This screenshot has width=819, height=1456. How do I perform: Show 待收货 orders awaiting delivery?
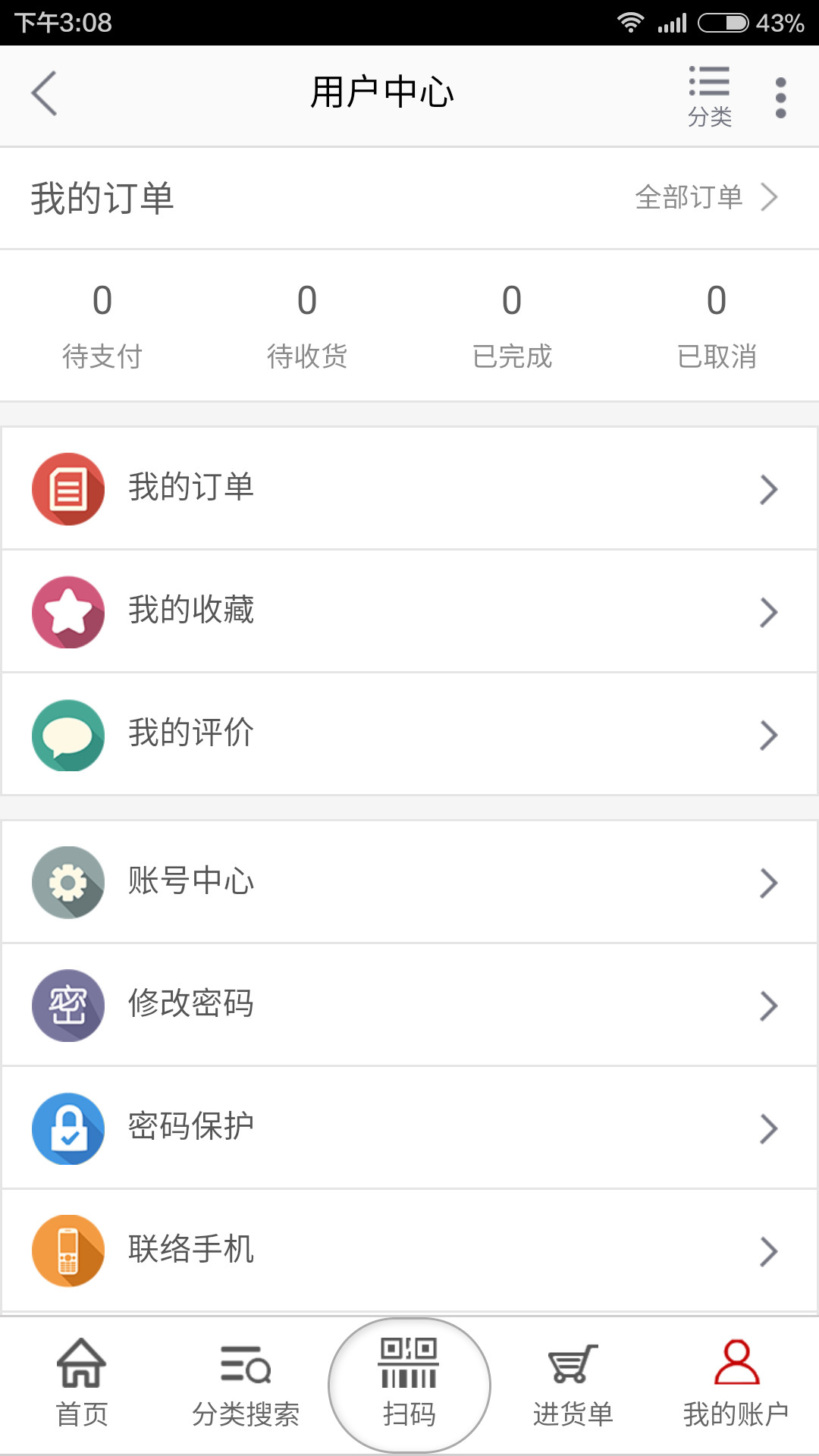tap(307, 326)
